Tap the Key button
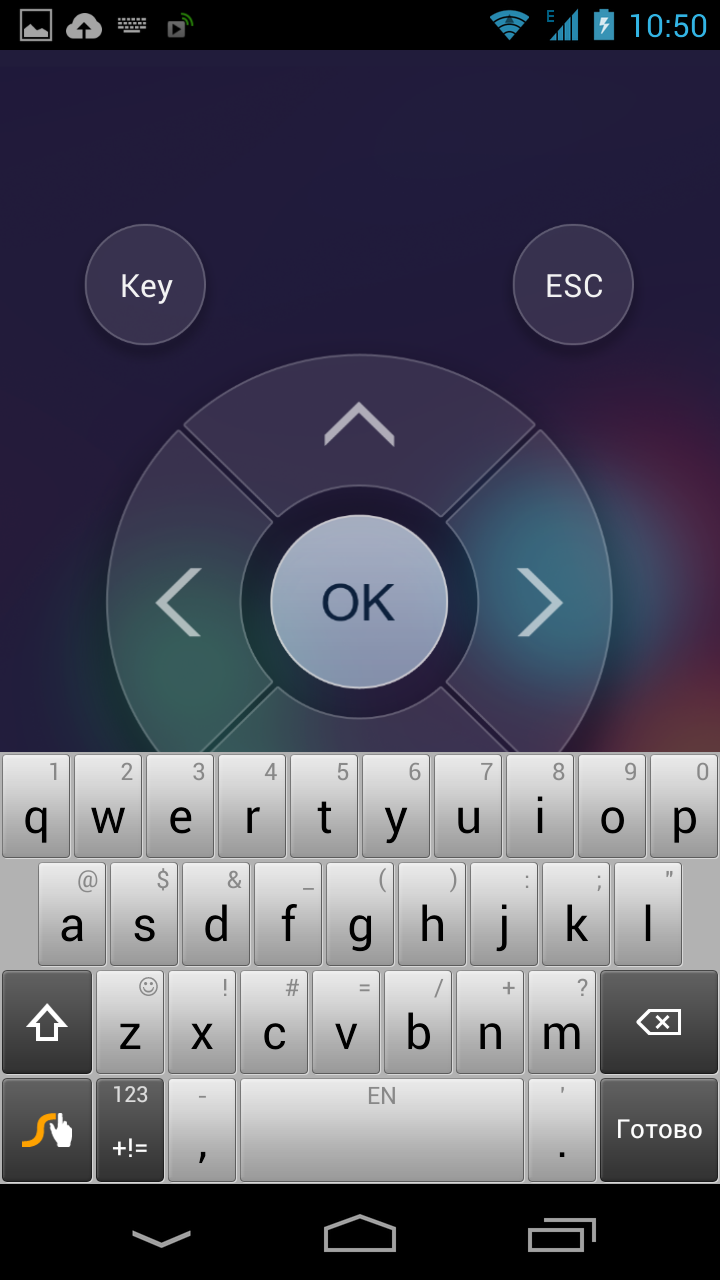This screenshot has height=1280, width=720. coord(145,285)
